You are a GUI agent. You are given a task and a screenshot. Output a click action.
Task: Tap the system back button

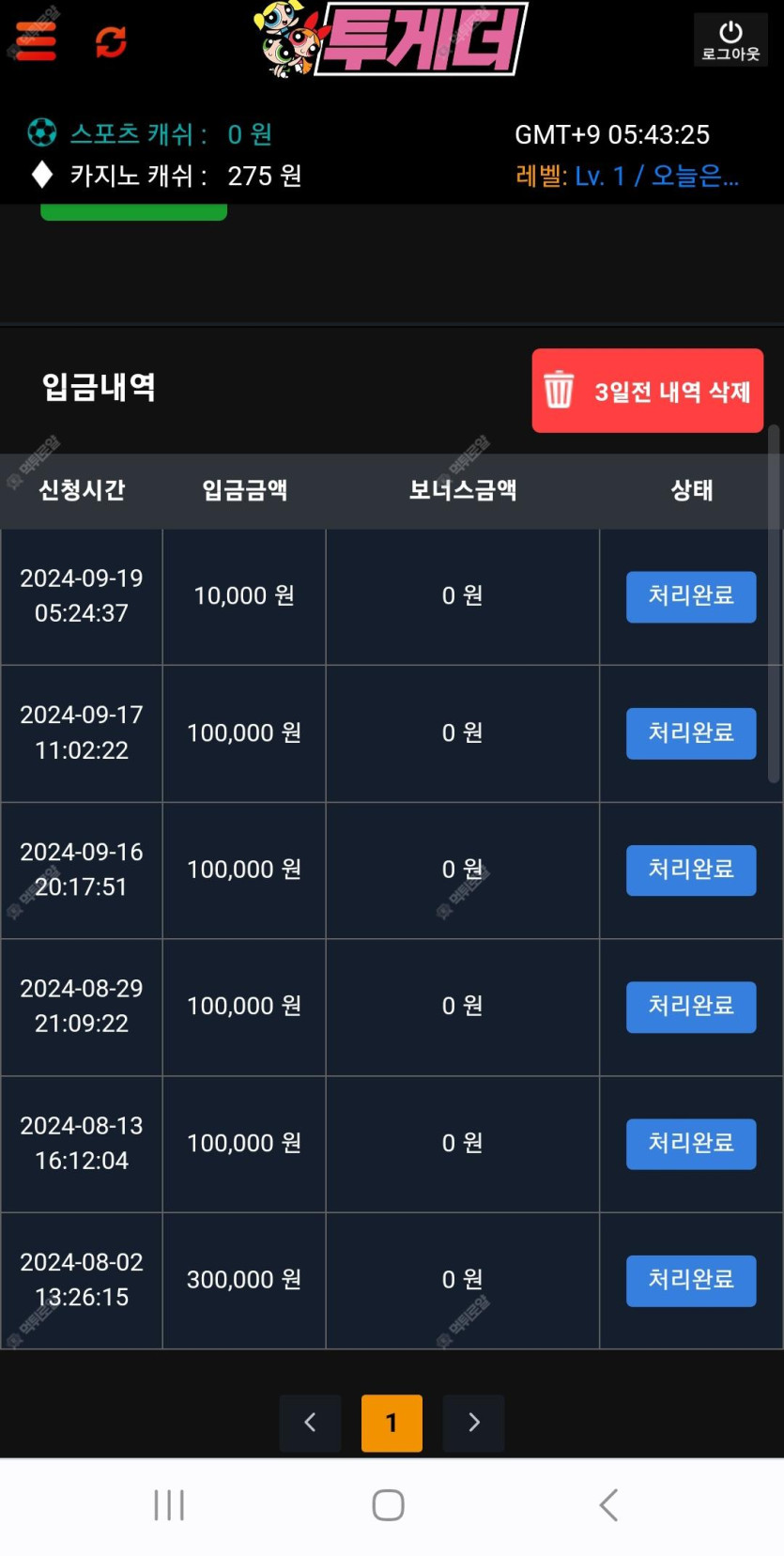pos(608,1504)
